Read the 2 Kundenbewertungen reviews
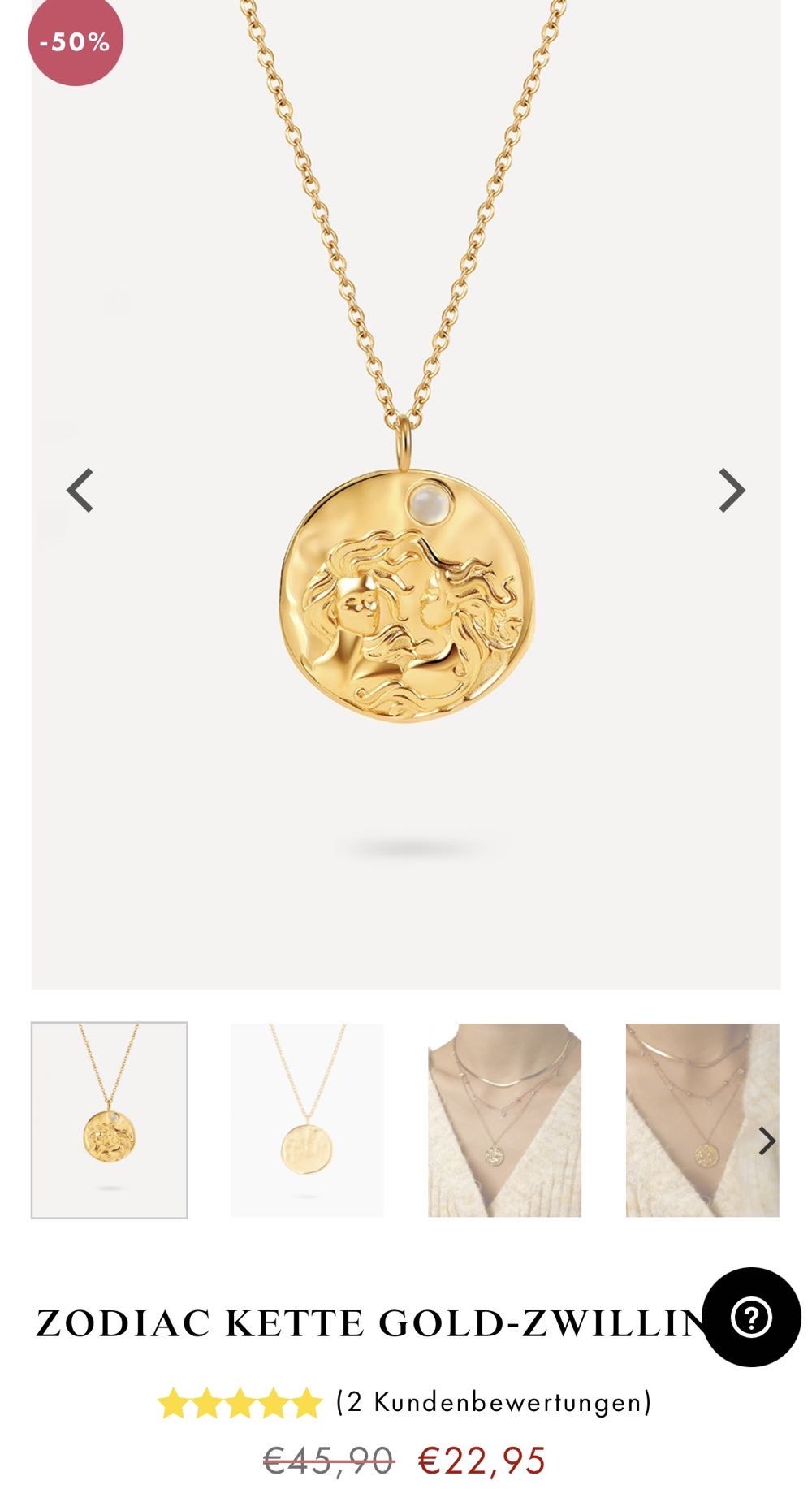 [494, 1402]
